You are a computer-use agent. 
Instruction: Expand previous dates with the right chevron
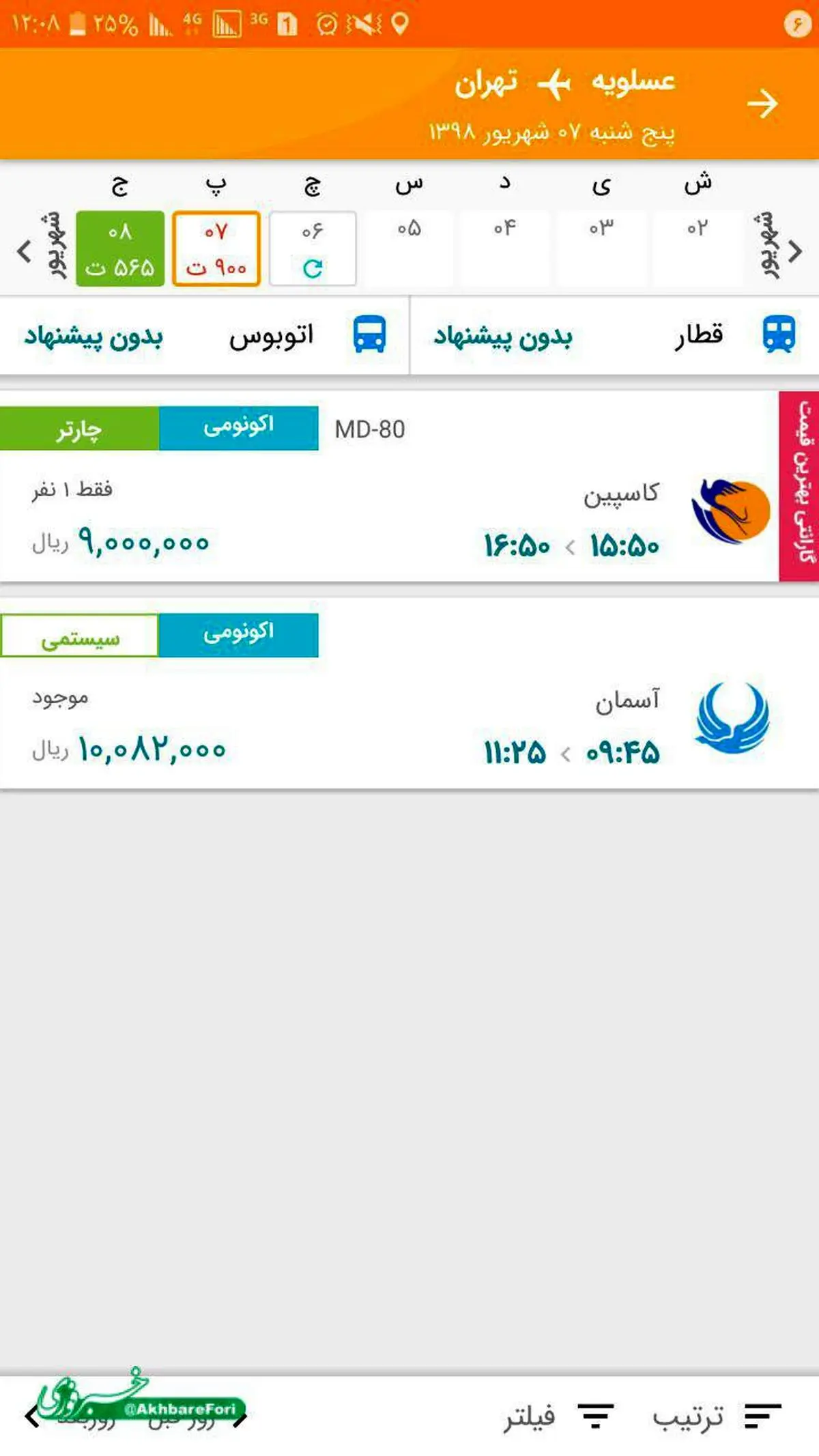click(794, 251)
